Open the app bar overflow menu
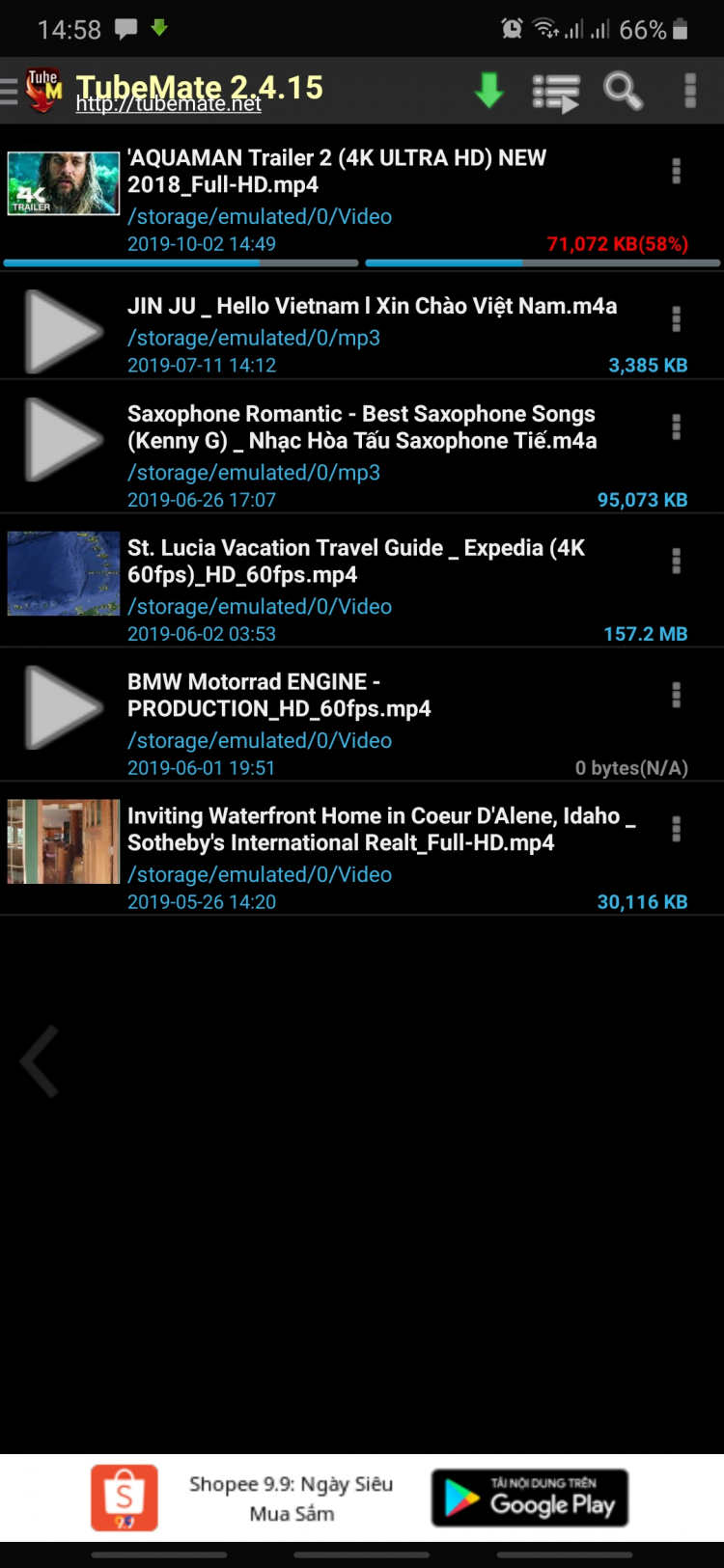The height and width of the screenshot is (1568, 724). pos(689,91)
